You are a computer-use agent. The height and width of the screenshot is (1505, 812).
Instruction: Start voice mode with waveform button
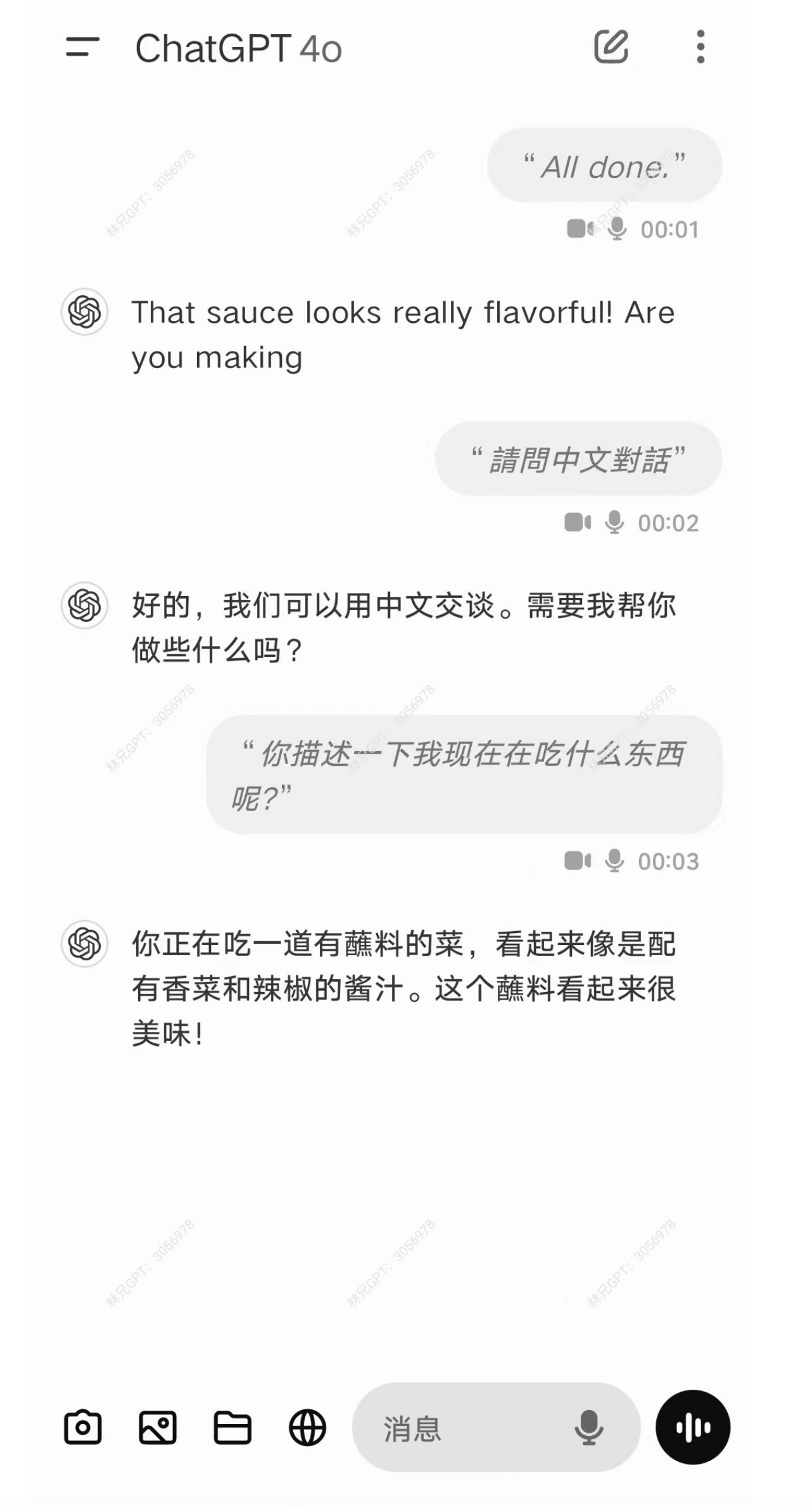[x=693, y=1427]
